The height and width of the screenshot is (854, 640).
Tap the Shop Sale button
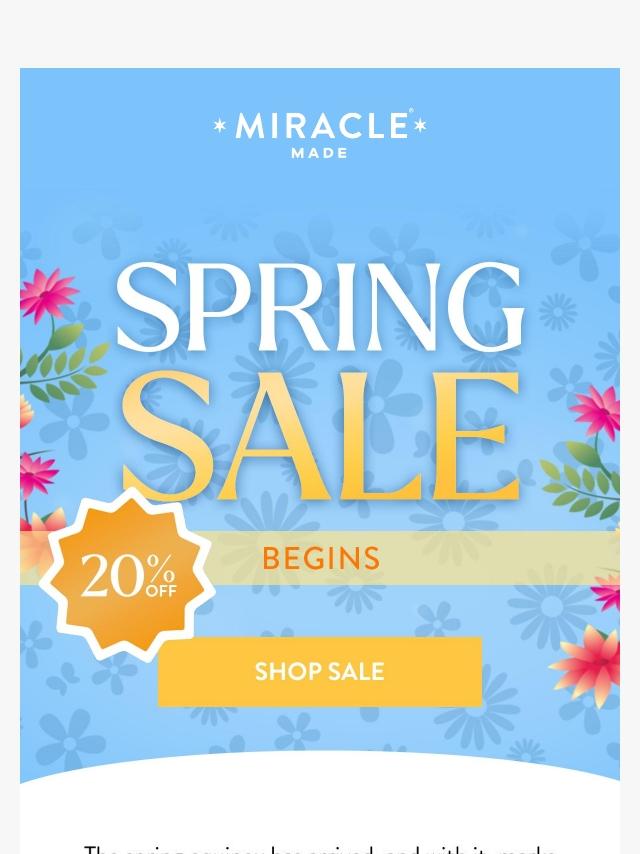click(x=319, y=671)
